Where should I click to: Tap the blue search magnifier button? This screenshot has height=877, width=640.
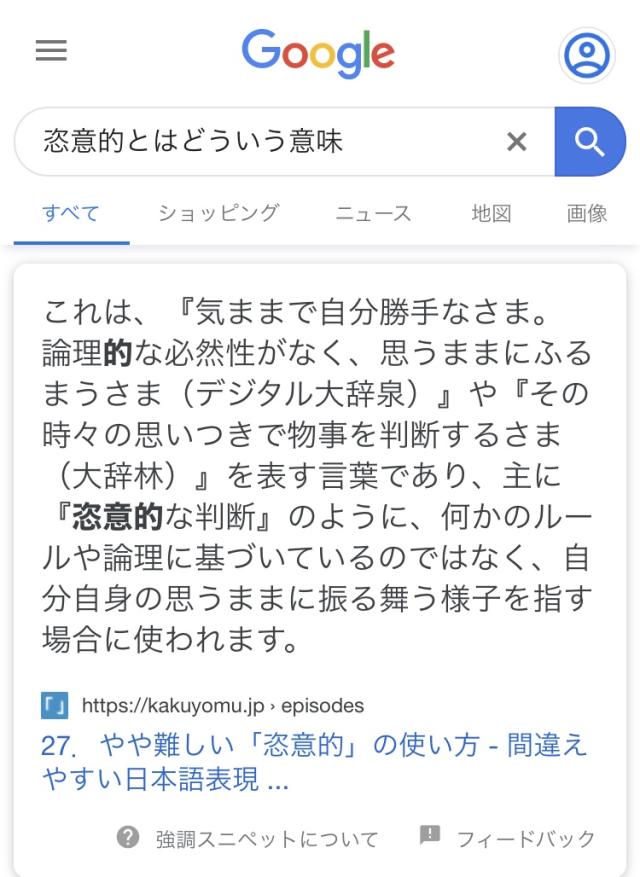point(590,142)
